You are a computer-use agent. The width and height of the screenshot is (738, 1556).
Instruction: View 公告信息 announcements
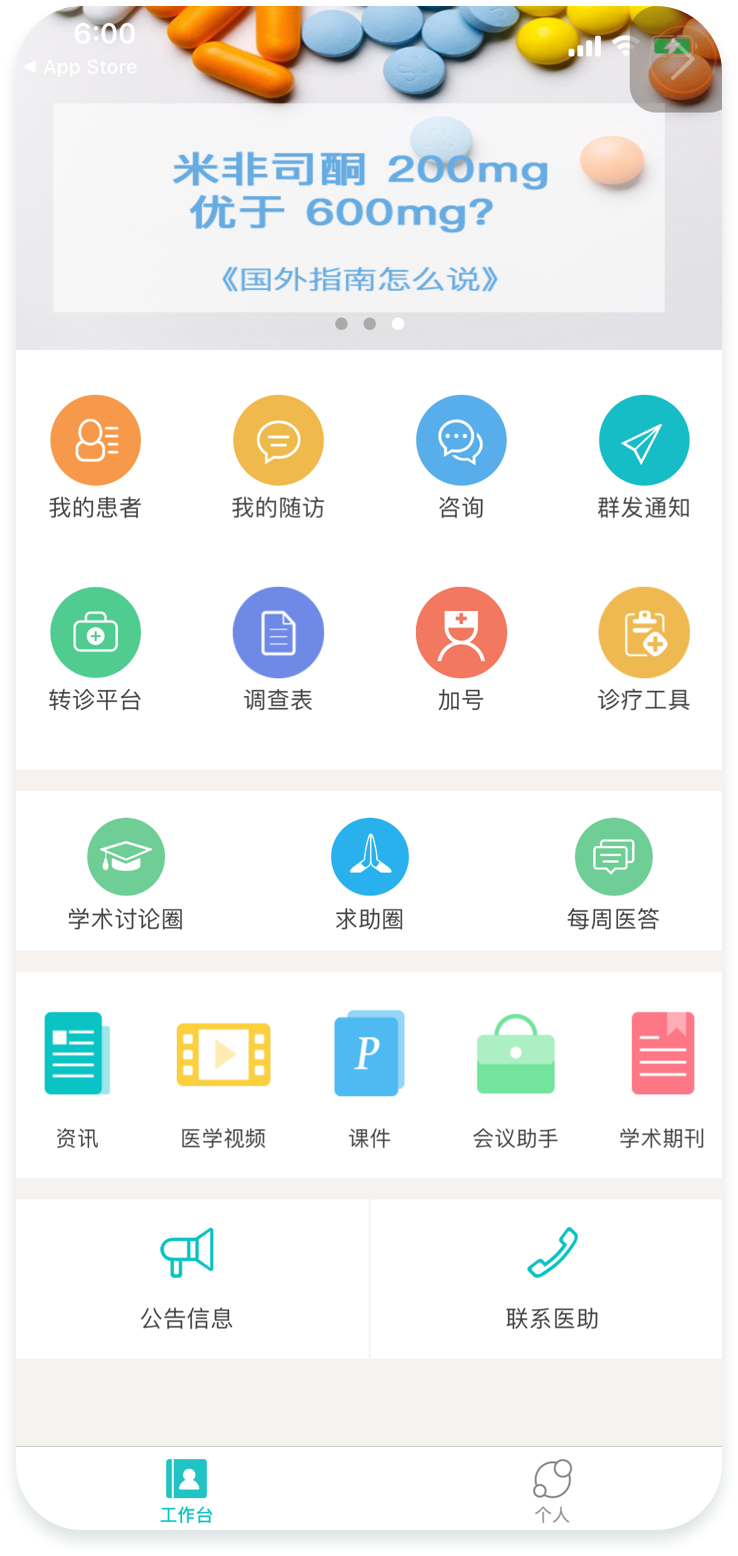(x=187, y=1277)
